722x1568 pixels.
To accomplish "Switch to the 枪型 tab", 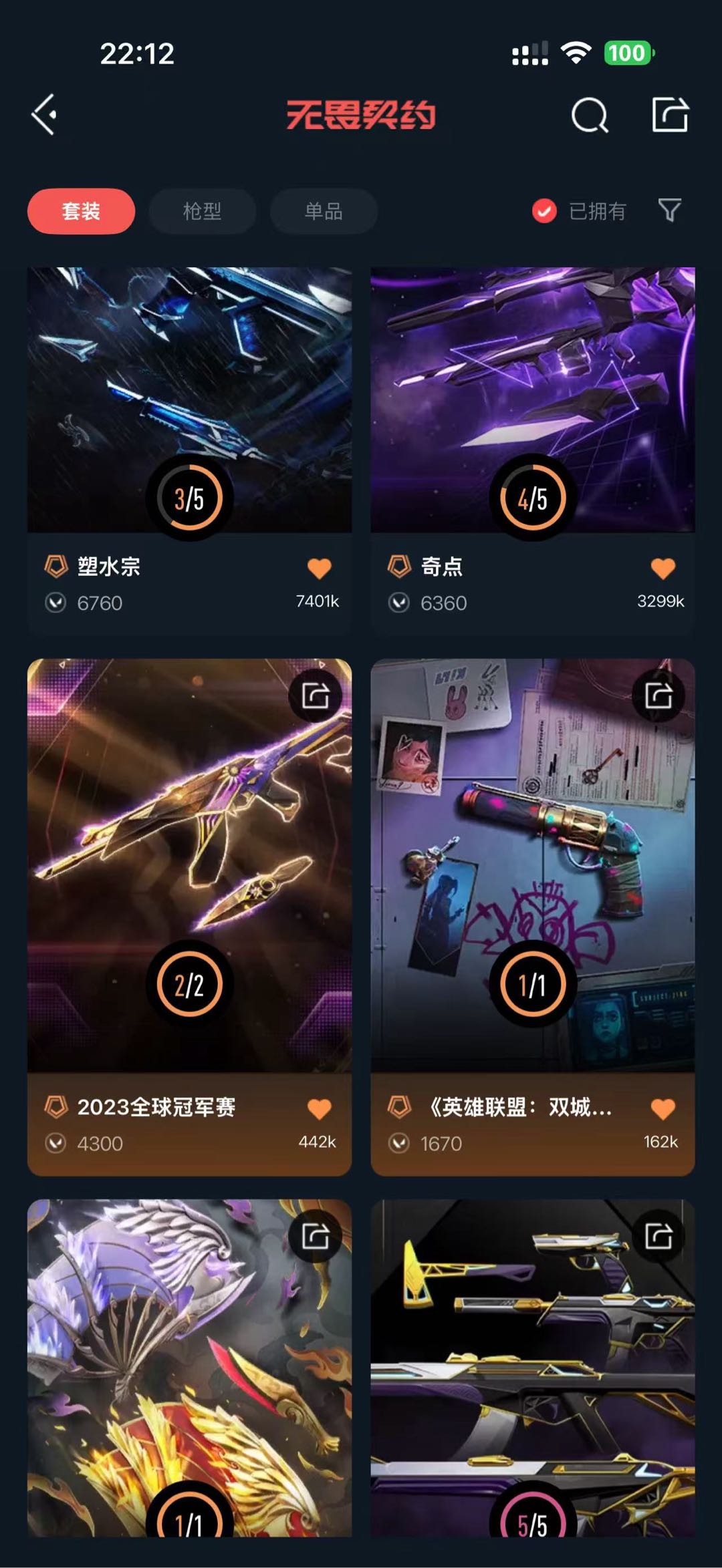I will pyautogui.click(x=203, y=211).
